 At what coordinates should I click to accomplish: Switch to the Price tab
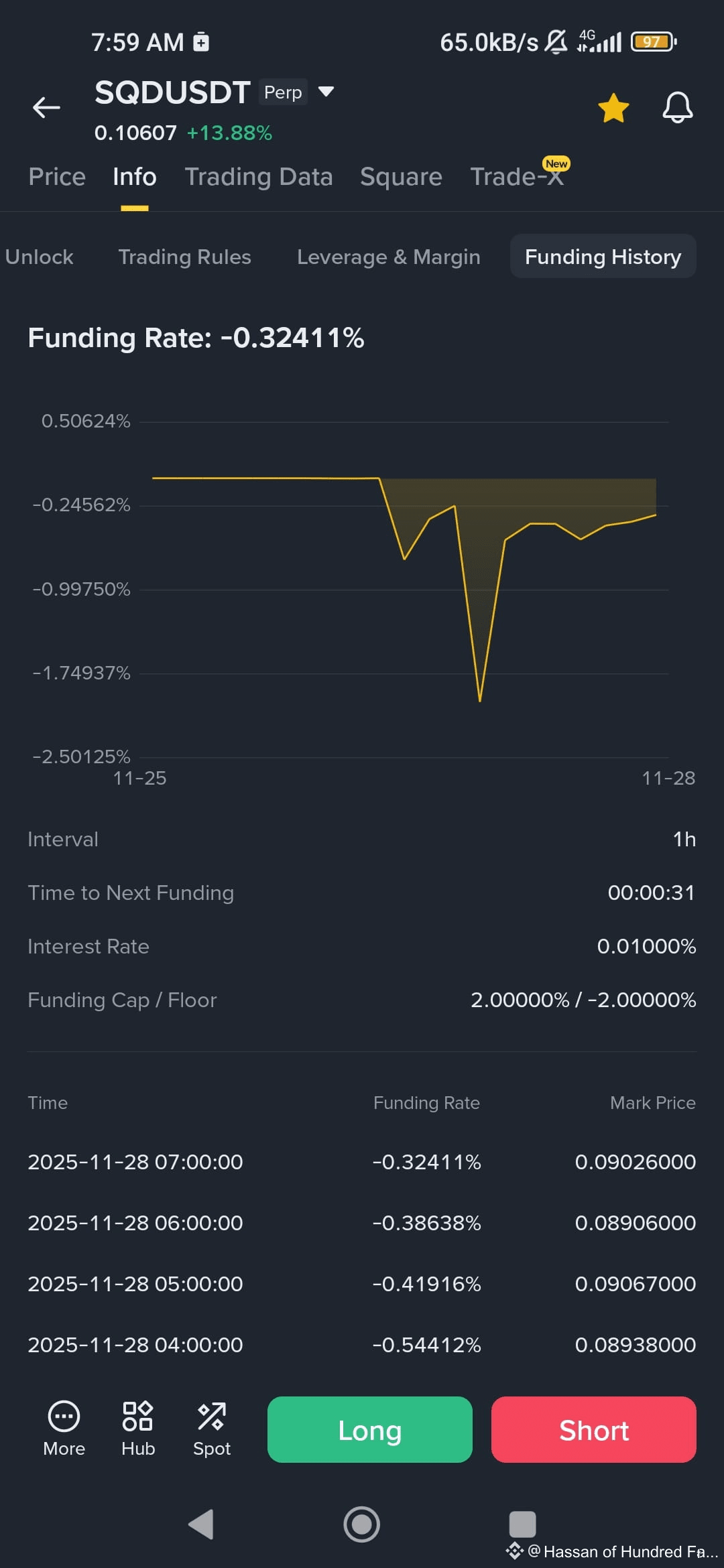pyautogui.click(x=57, y=177)
